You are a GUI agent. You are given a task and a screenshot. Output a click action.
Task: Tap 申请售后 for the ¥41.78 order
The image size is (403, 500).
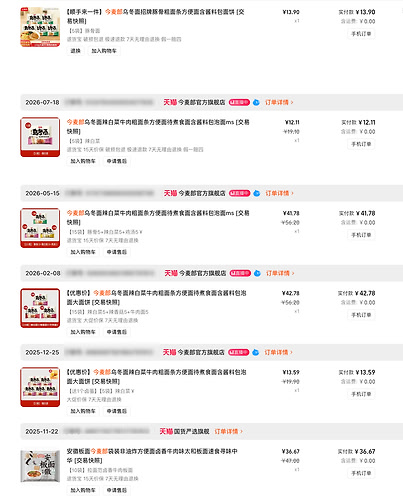[117, 252]
